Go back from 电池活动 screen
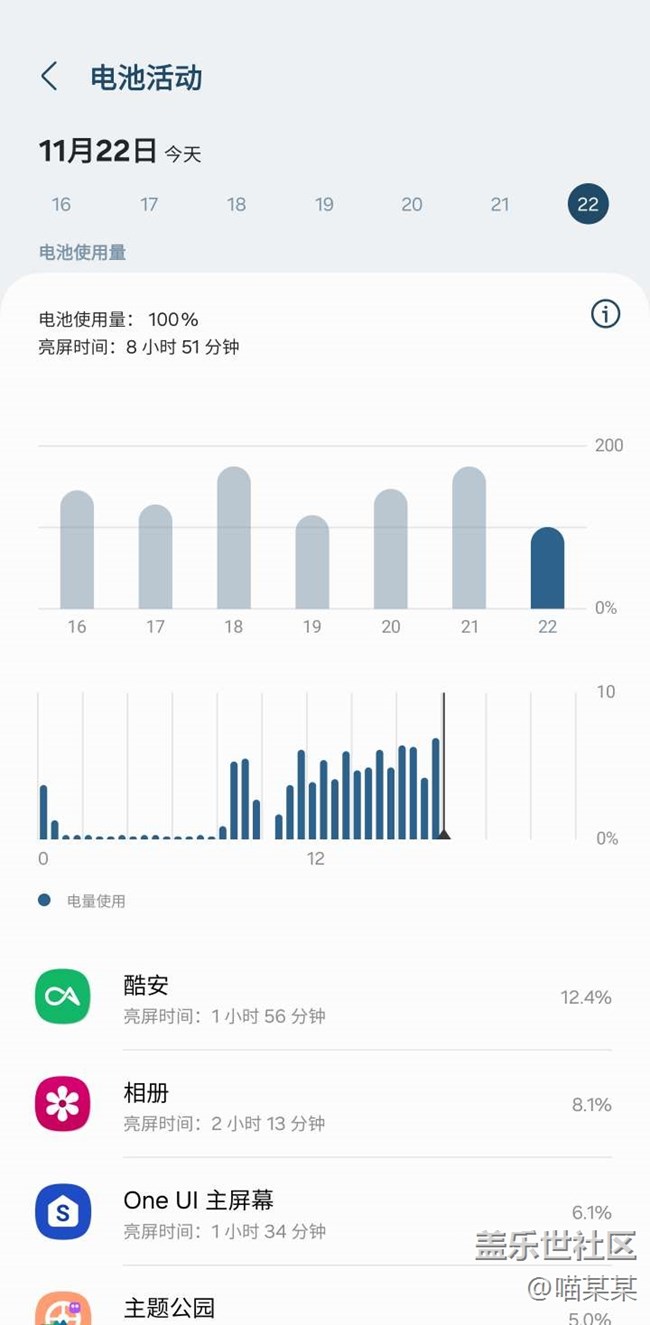Screen dimensions: 650x1325 [49, 77]
